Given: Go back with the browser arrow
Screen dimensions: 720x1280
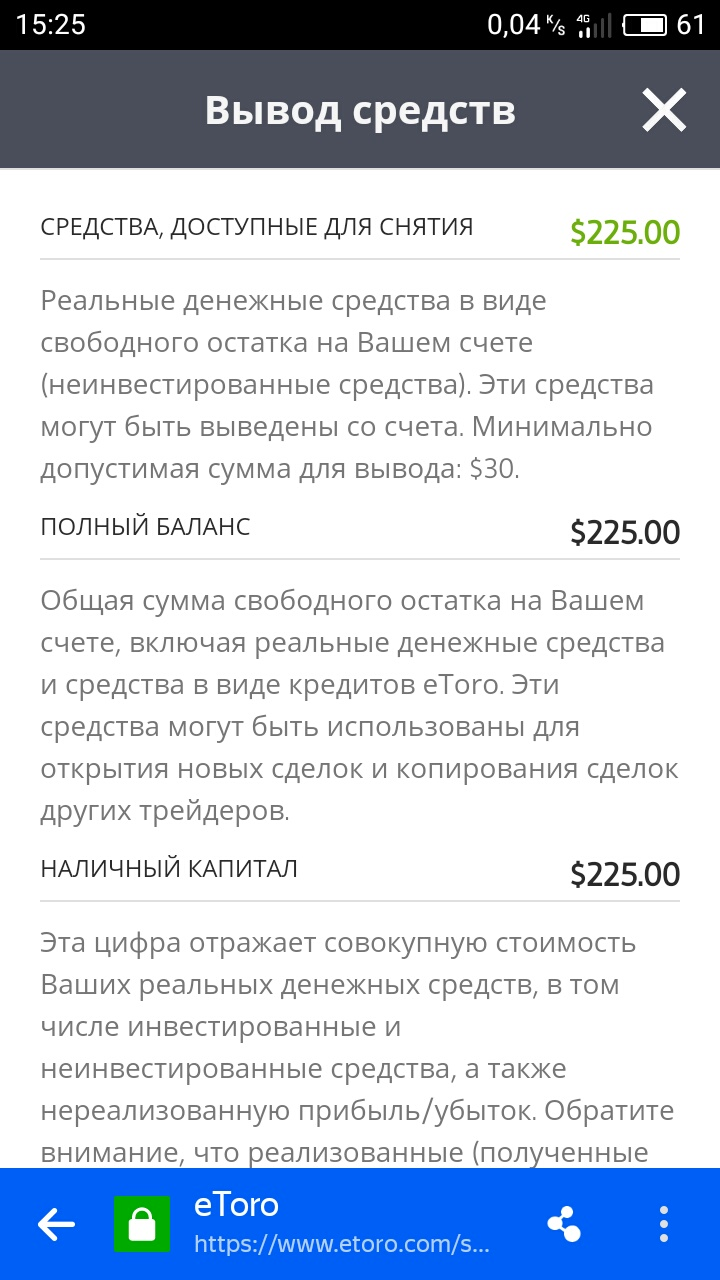Looking at the screenshot, I should (x=56, y=1224).
